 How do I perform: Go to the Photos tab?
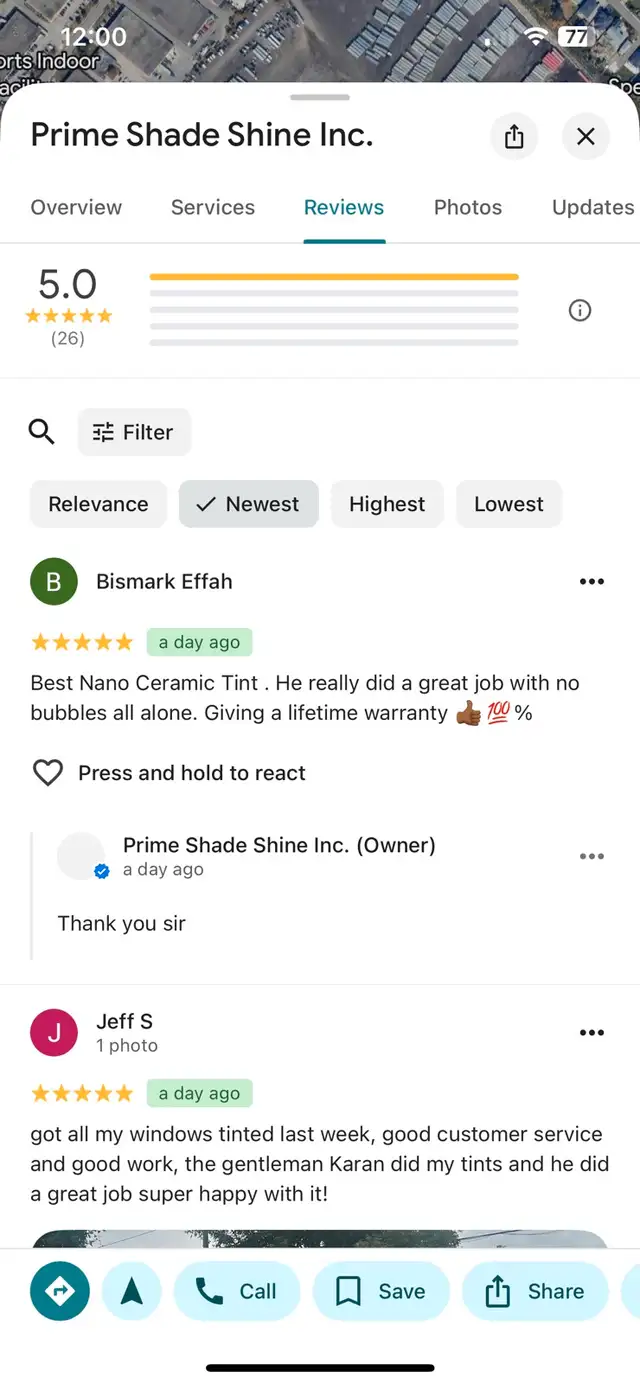(x=468, y=208)
